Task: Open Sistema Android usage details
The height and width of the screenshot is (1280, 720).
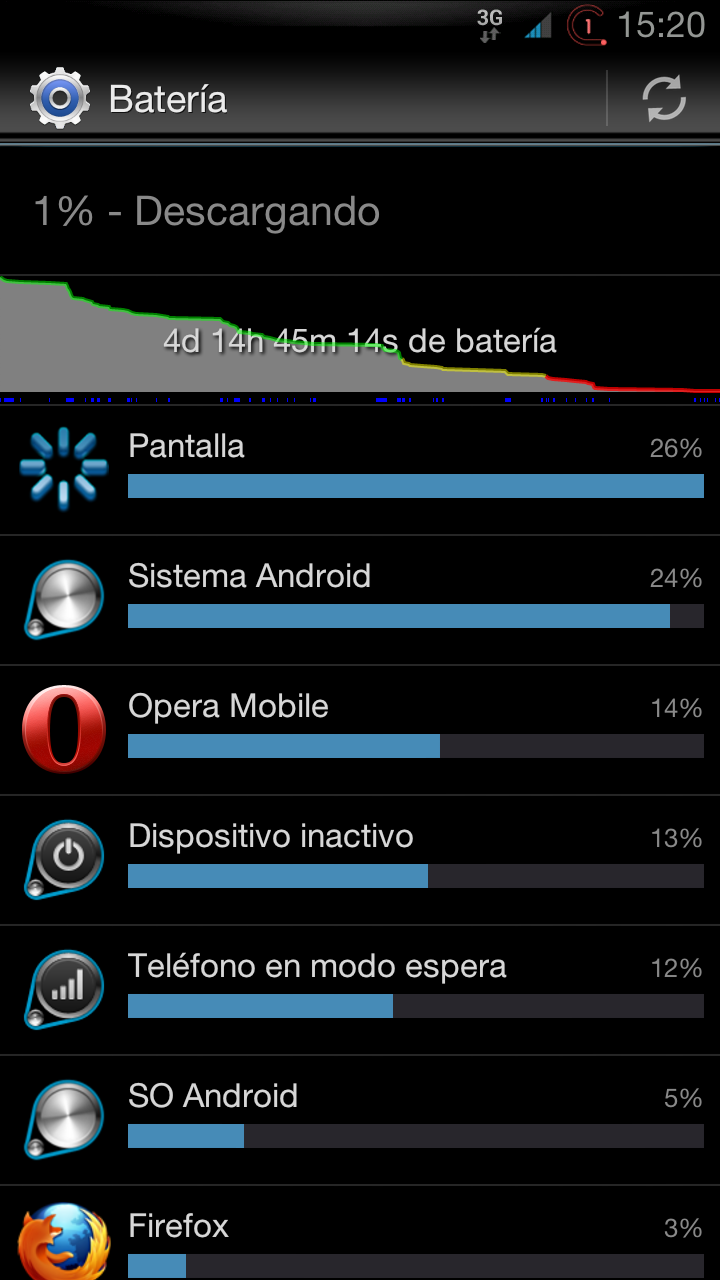Action: point(360,600)
